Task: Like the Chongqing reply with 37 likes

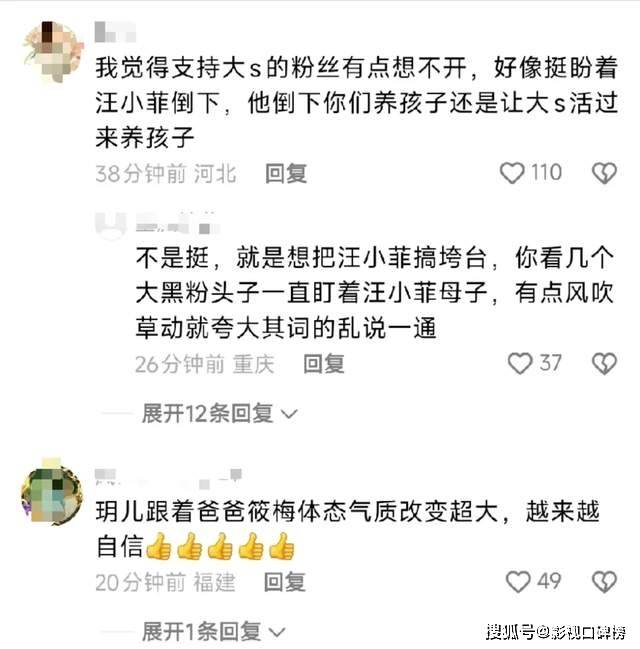Action: tap(520, 363)
